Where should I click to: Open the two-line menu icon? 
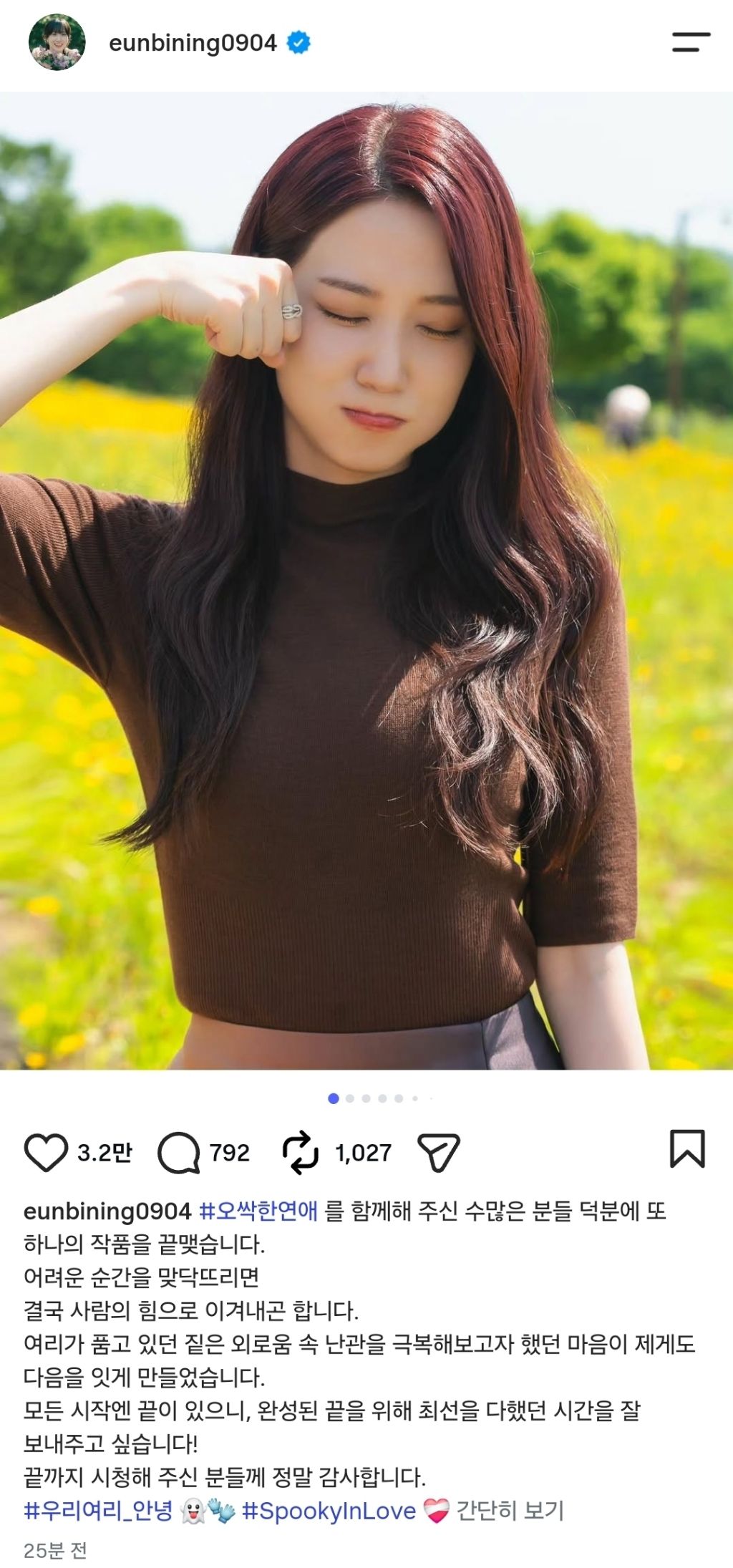tap(691, 42)
